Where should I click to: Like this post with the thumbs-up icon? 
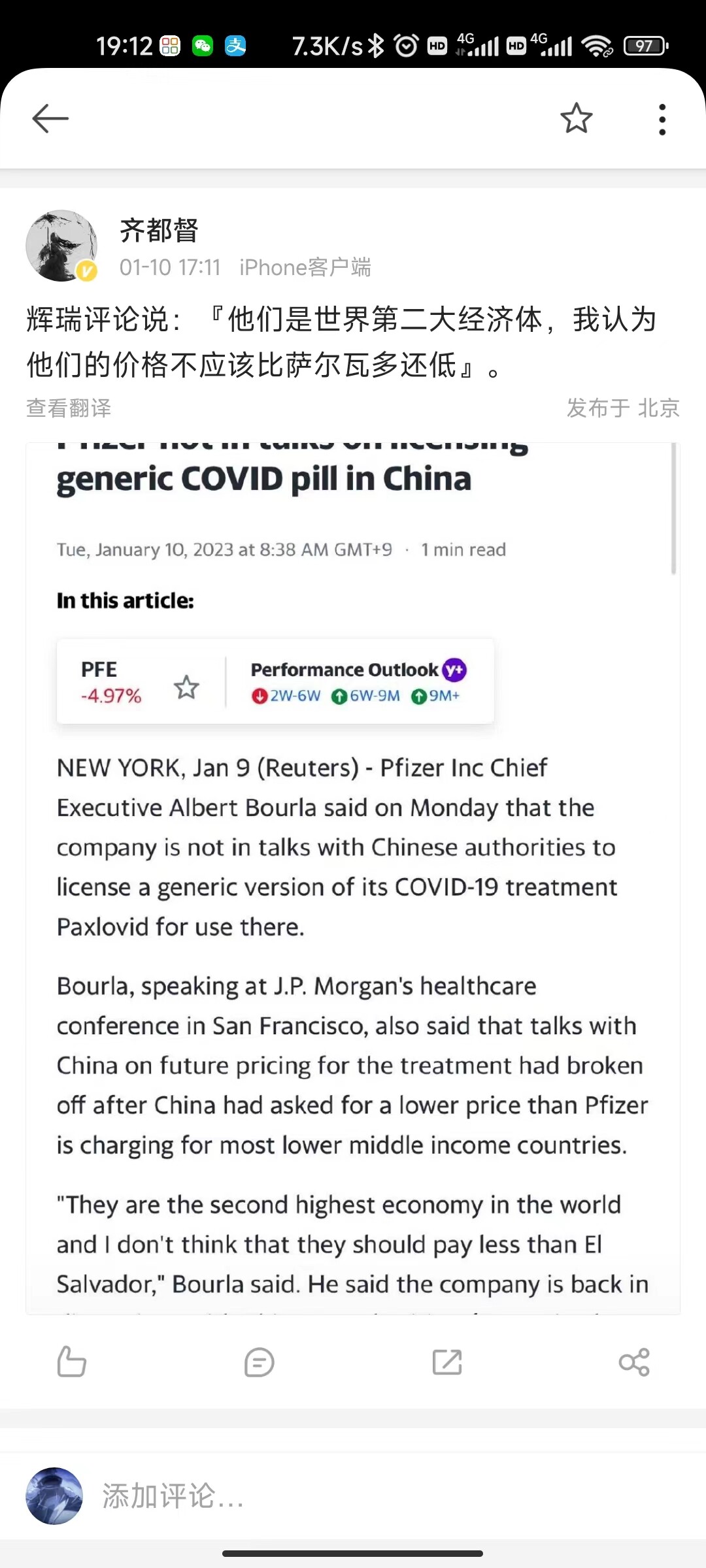(72, 1362)
